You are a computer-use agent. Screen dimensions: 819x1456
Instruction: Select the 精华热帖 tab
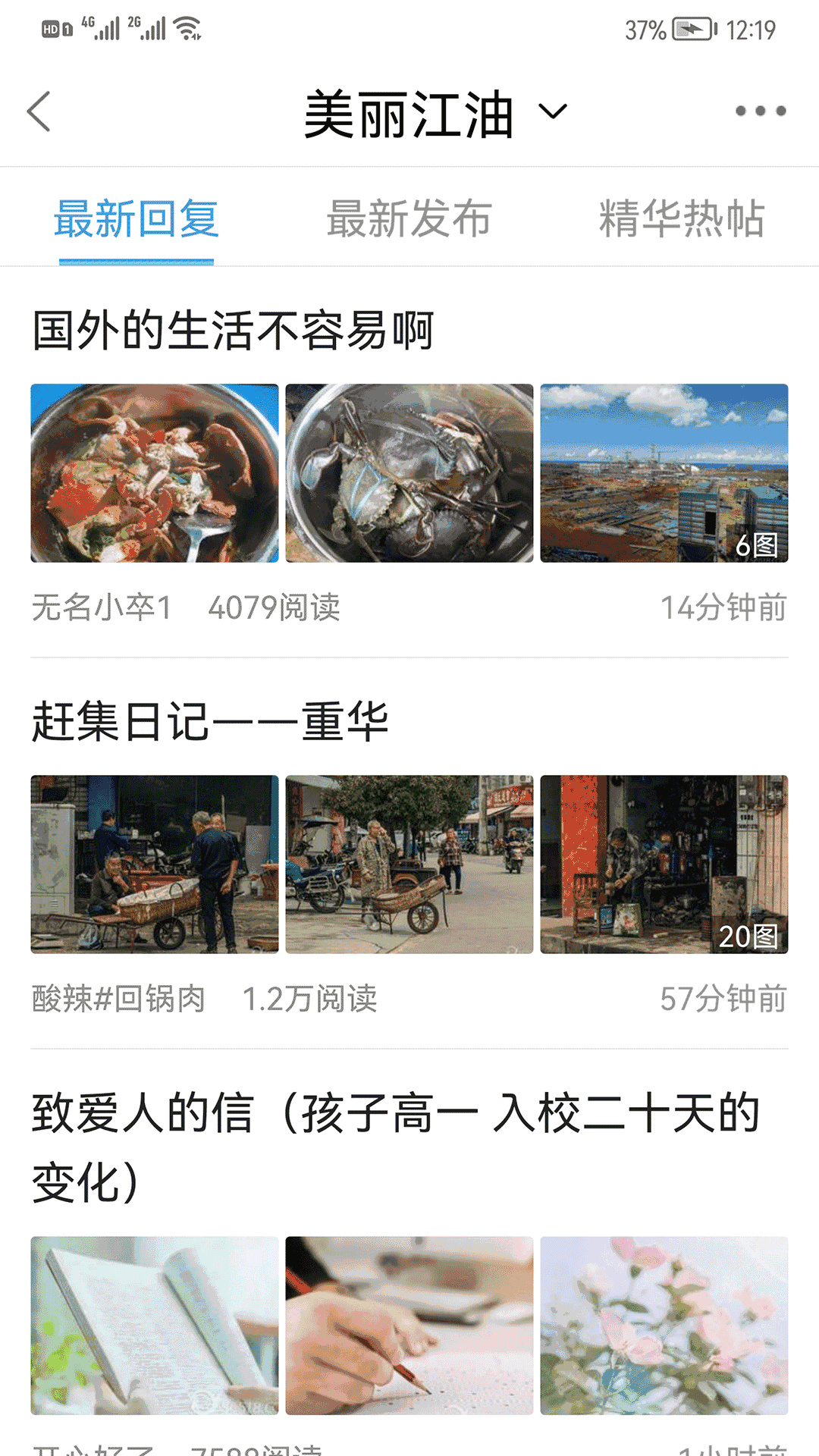681,219
